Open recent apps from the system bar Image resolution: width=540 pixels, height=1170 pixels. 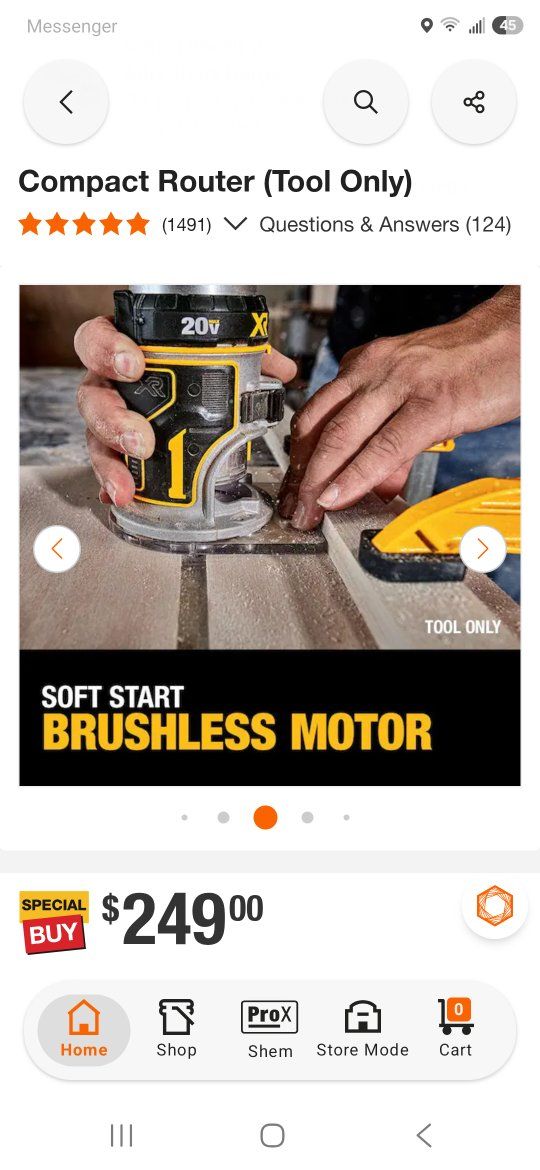coord(121,1136)
